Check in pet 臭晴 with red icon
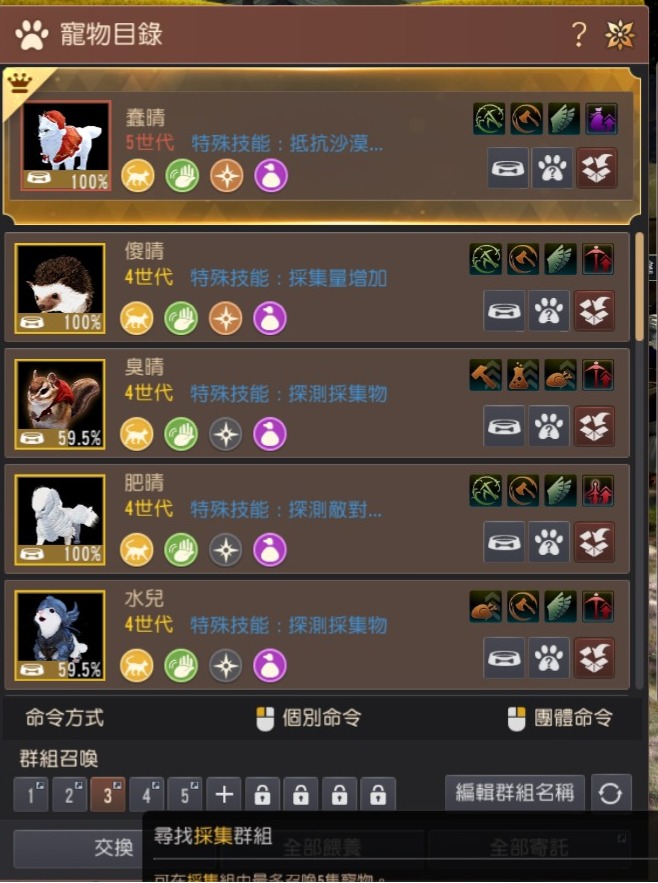Image resolution: width=658 pixels, height=883 pixels. [595, 427]
